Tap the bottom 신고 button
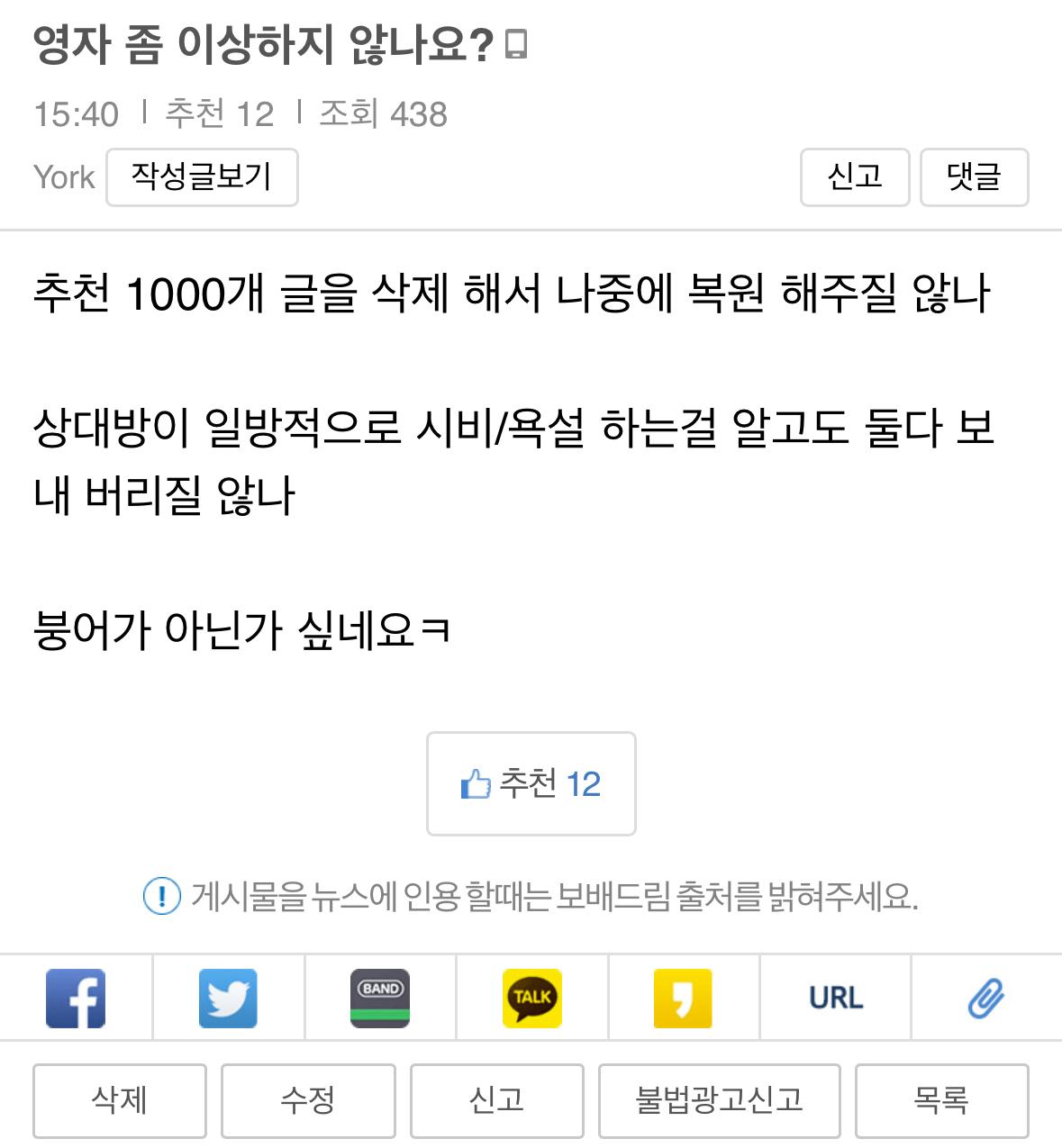 [x=496, y=1100]
